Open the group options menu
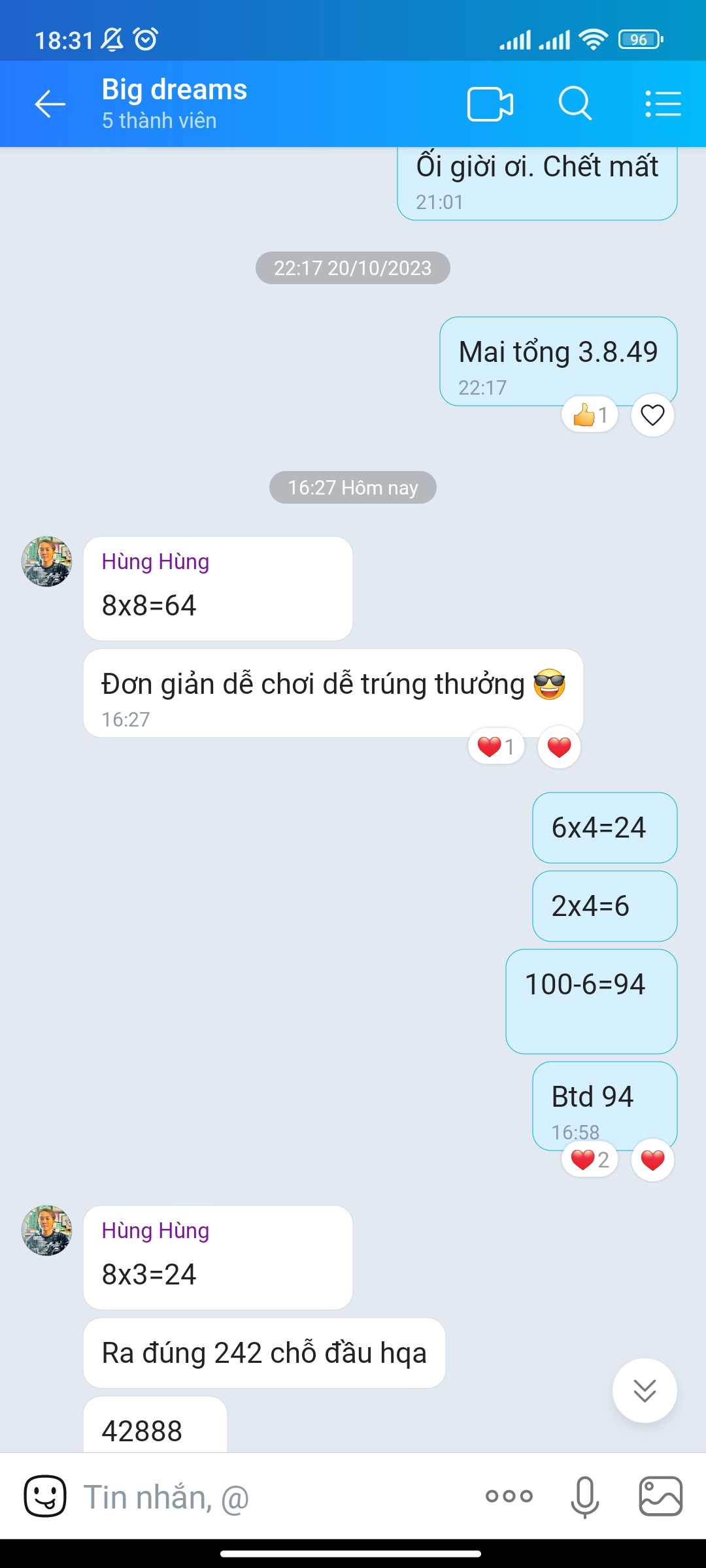This screenshot has width=706, height=1568. tap(663, 104)
